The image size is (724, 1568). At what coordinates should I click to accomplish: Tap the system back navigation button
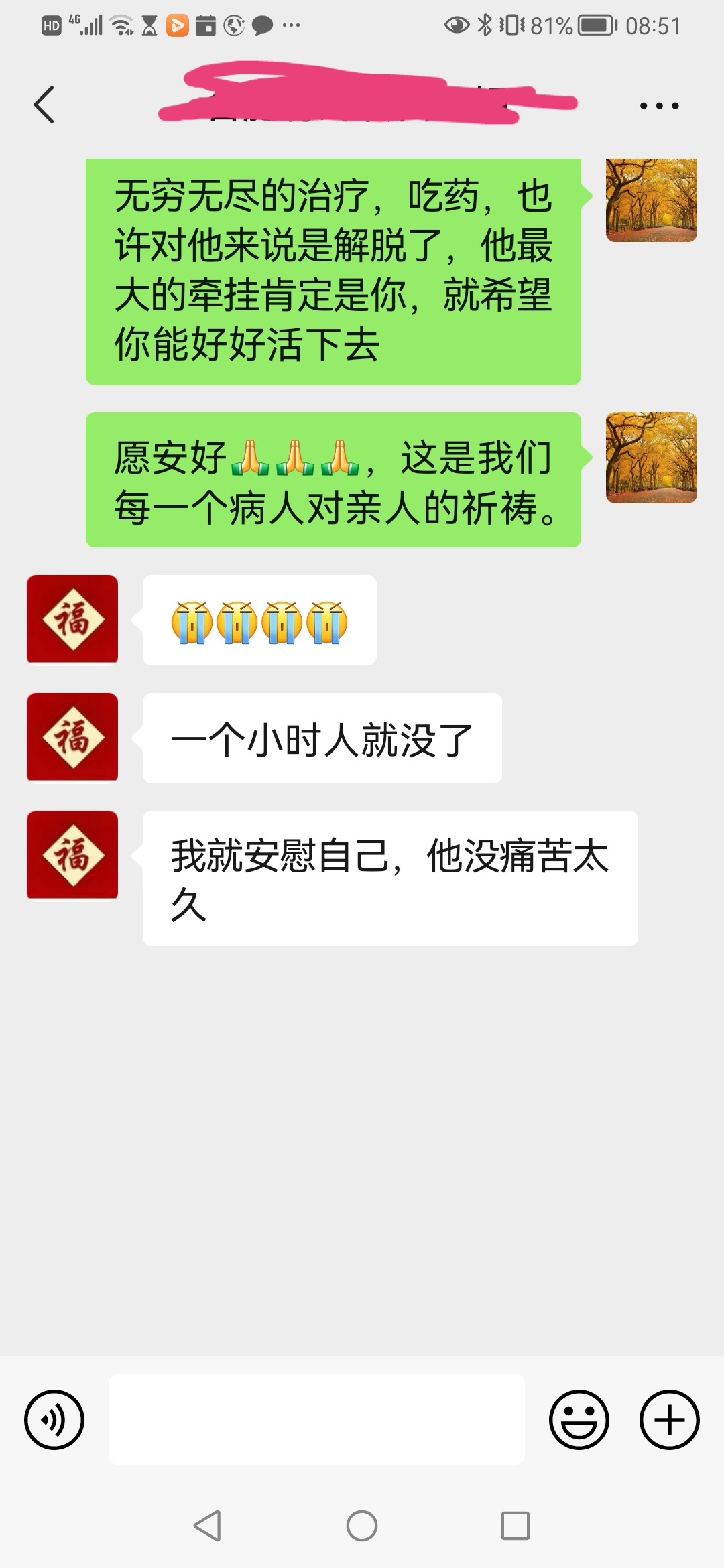click(x=207, y=1526)
